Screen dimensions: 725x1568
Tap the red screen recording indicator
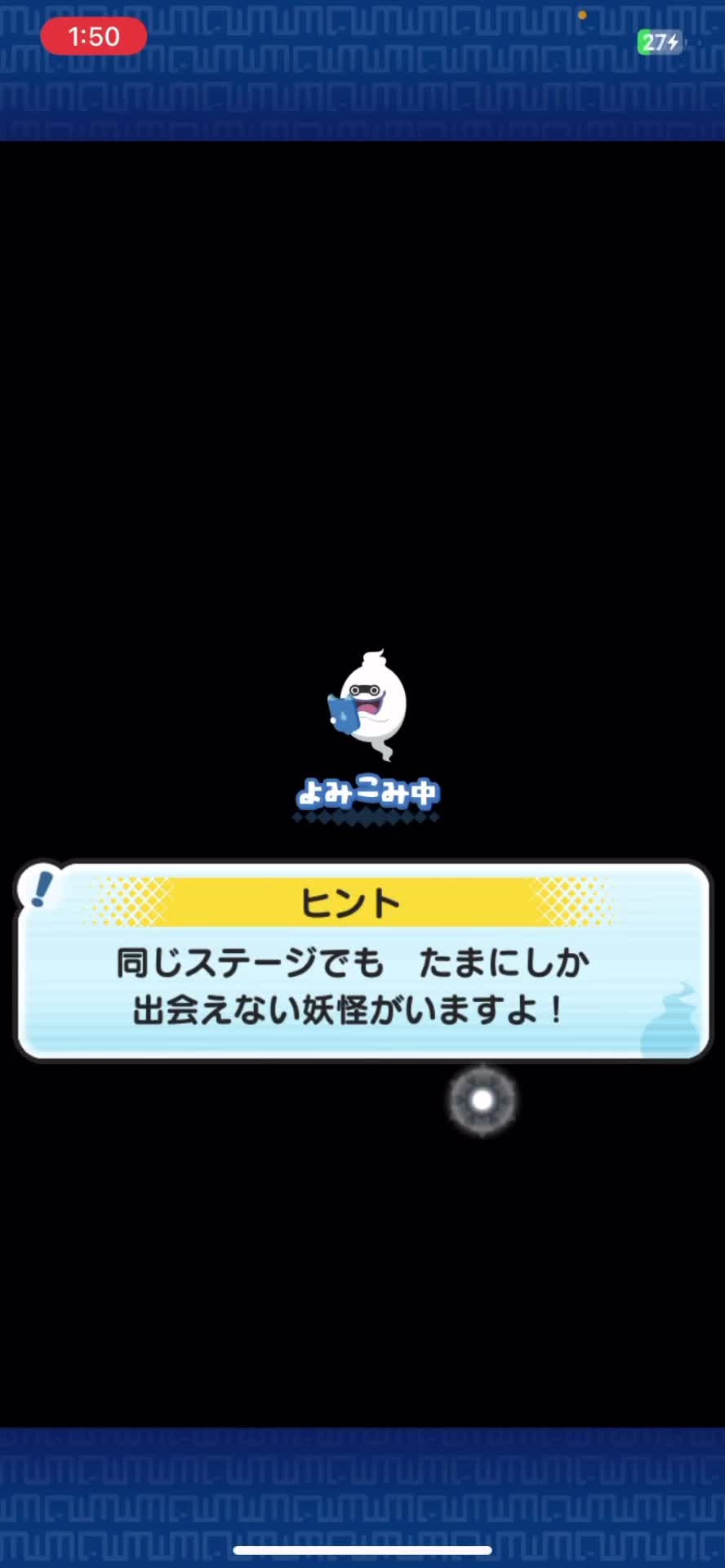[x=94, y=37]
